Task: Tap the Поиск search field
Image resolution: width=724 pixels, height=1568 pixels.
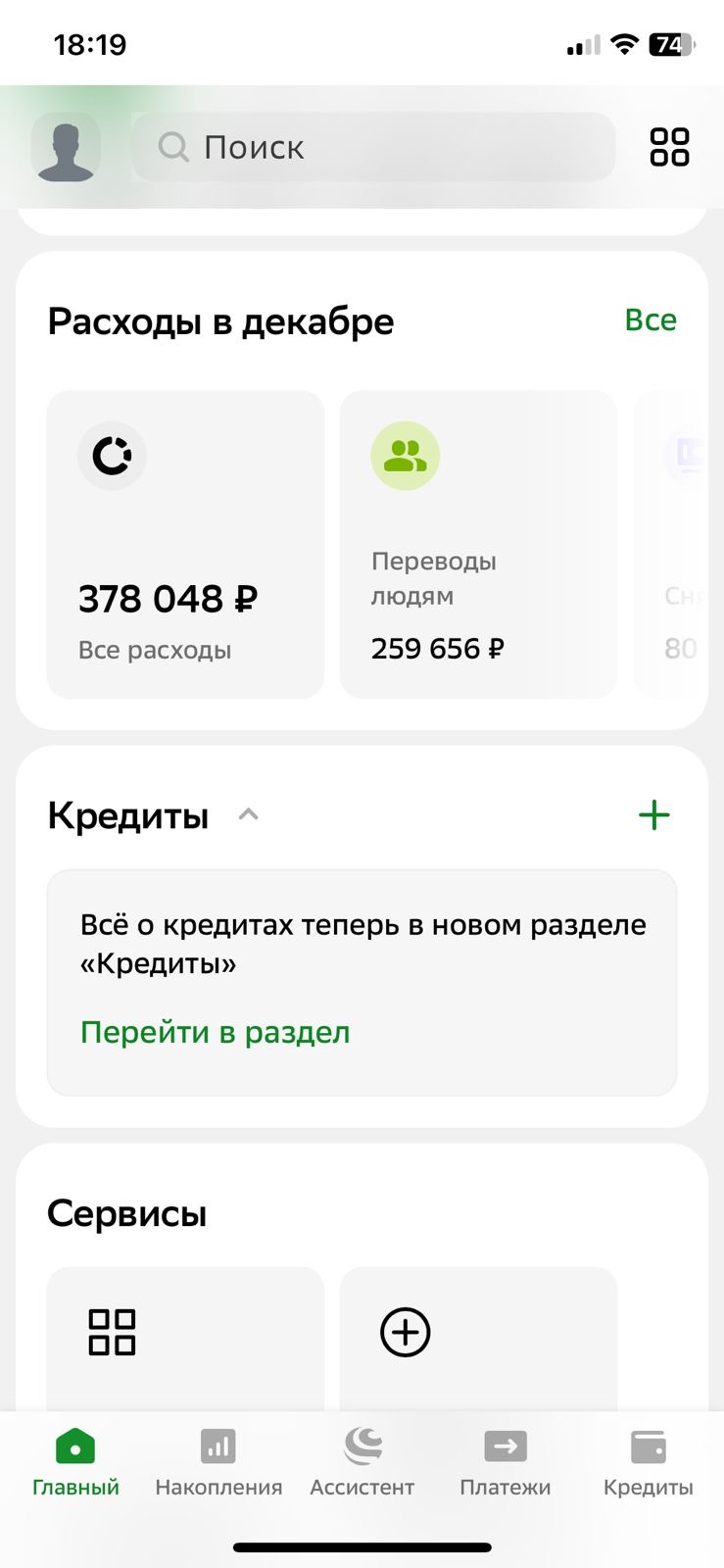Action: pos(372,147)
